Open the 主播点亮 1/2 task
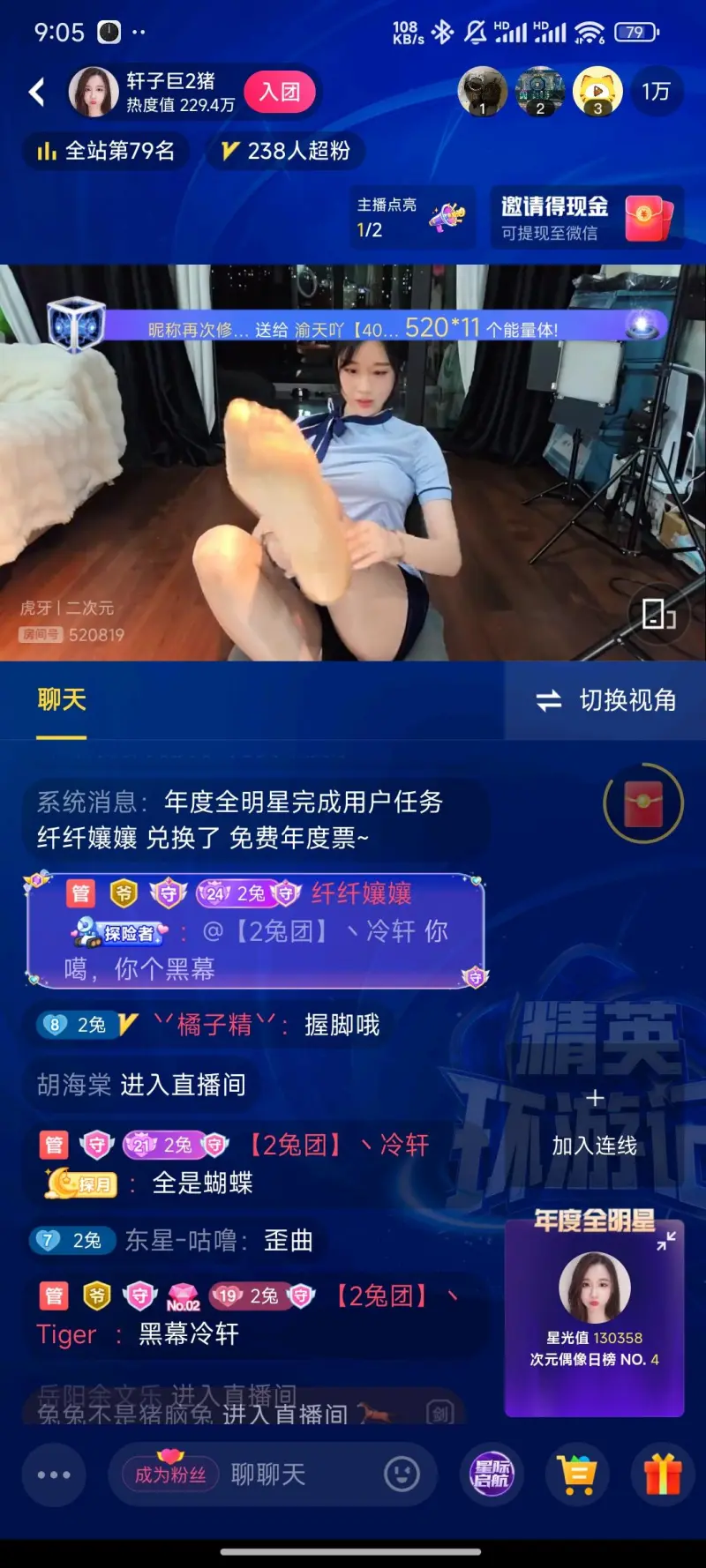 coord(410,217)
